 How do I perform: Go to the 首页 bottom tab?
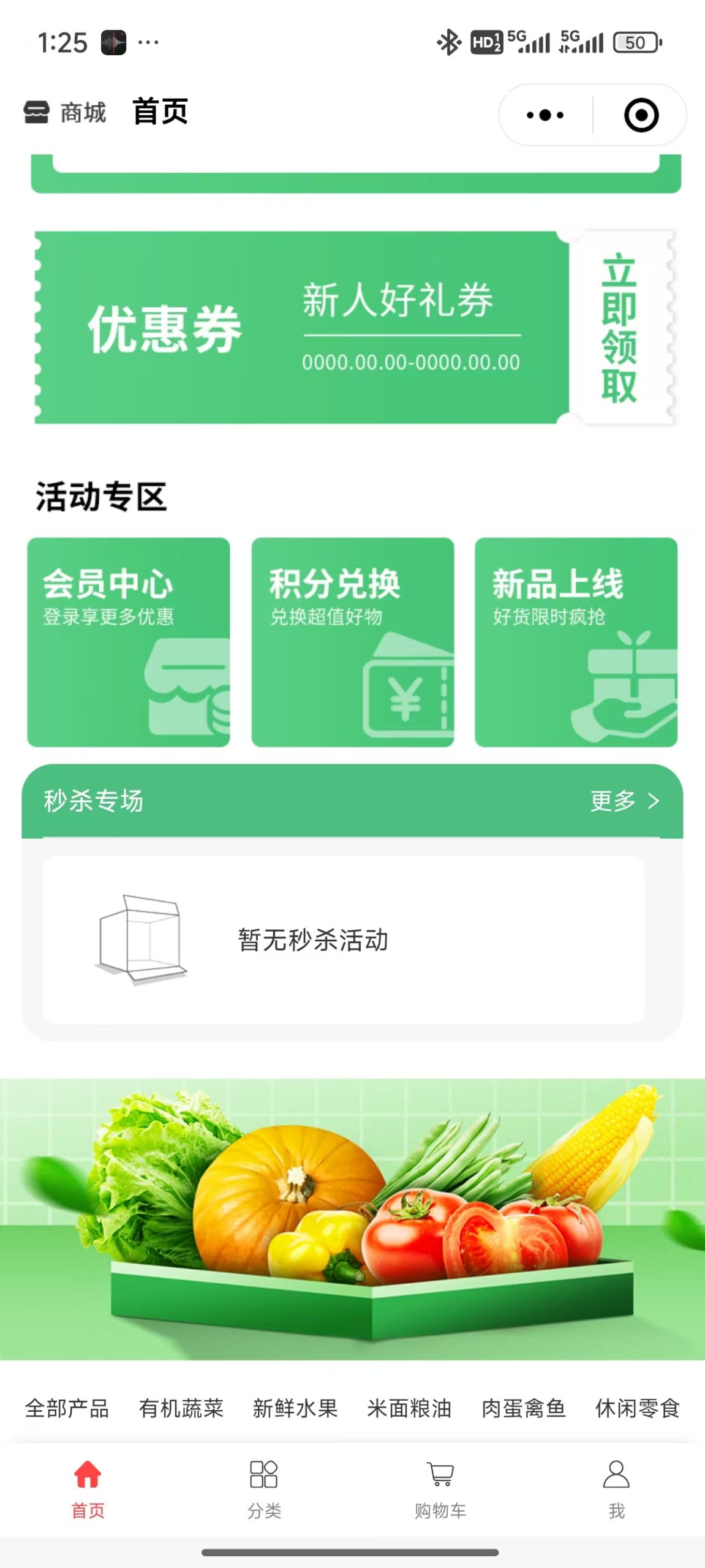(88, 1490)
